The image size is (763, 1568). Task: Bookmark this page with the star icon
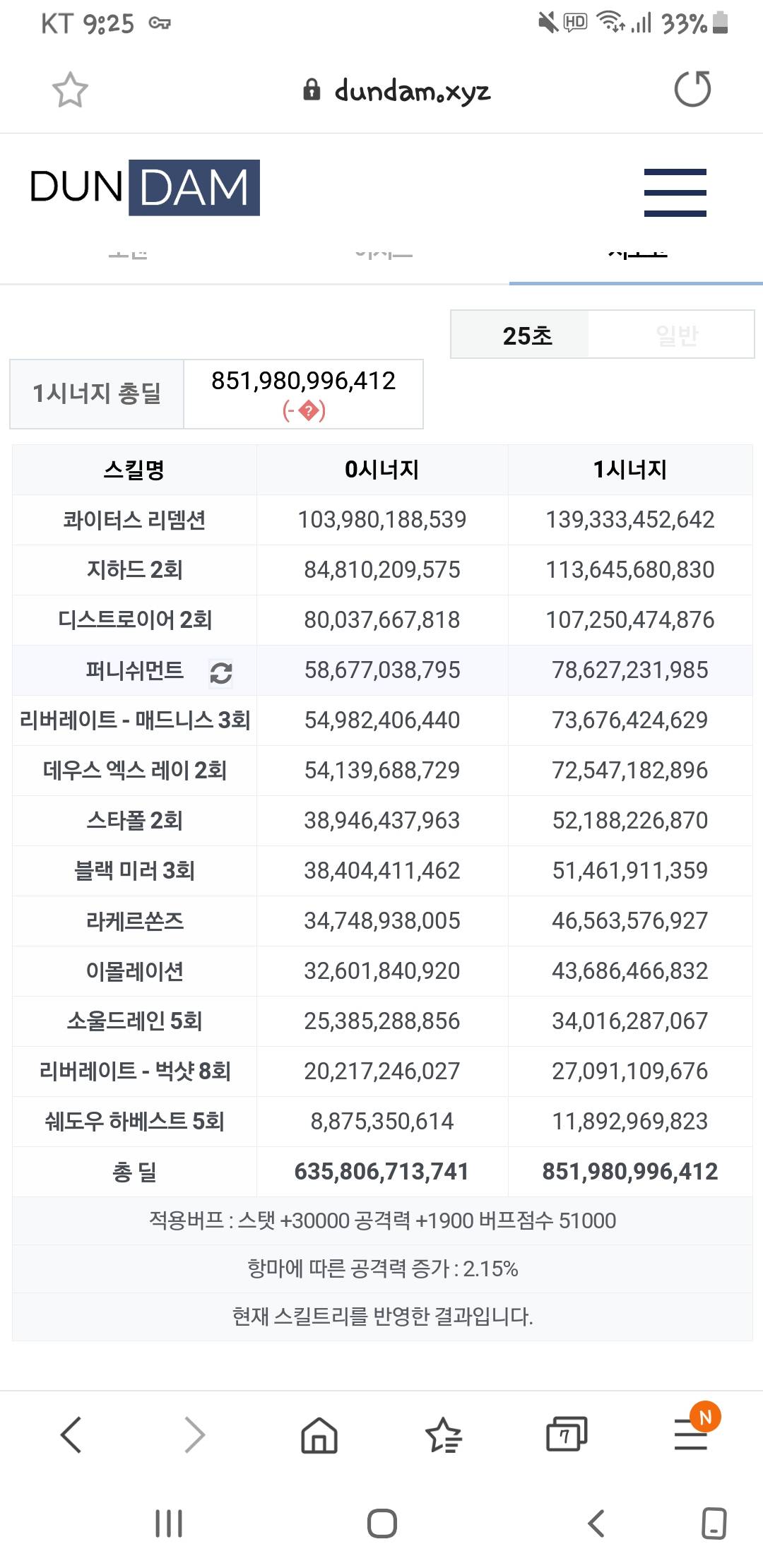[x=70, y=90]
